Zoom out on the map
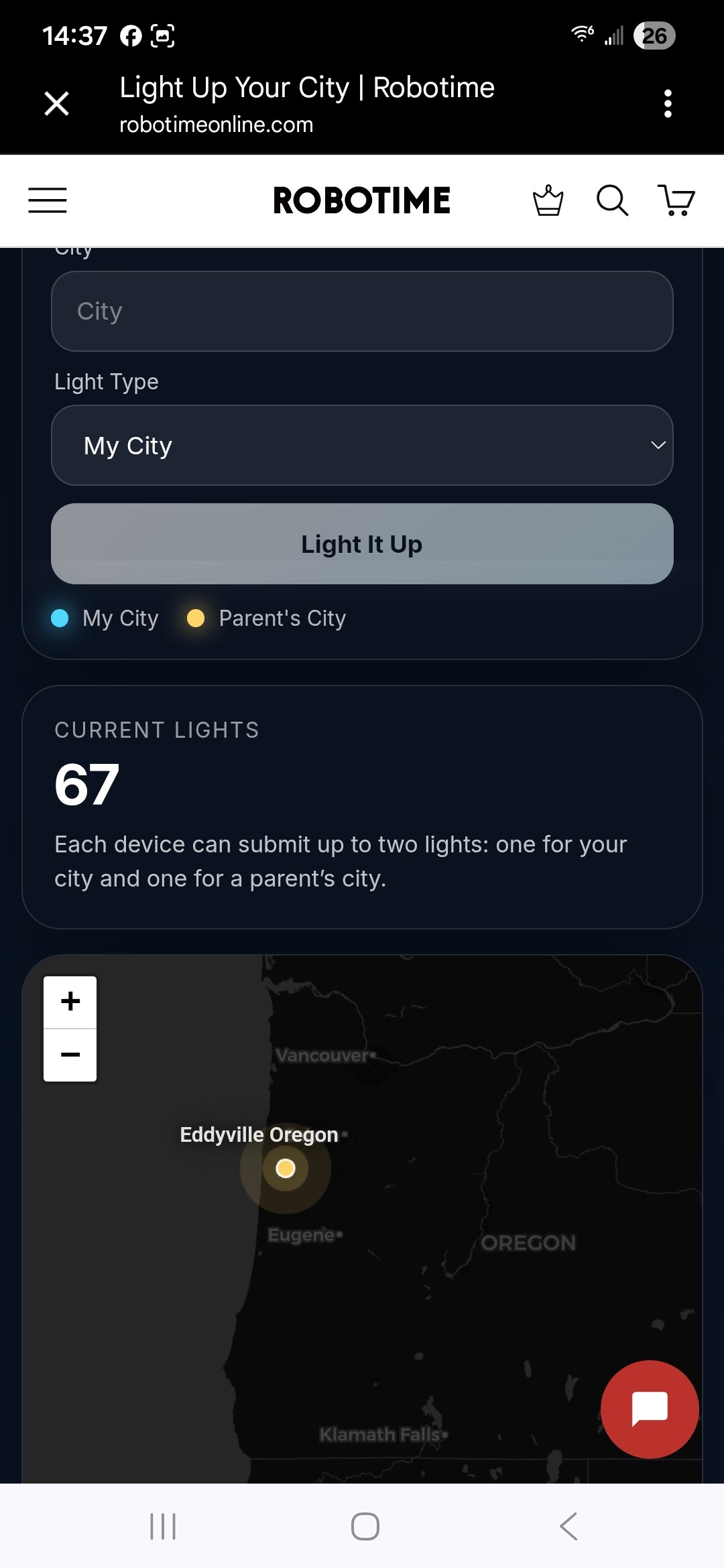 [70, 1055]
